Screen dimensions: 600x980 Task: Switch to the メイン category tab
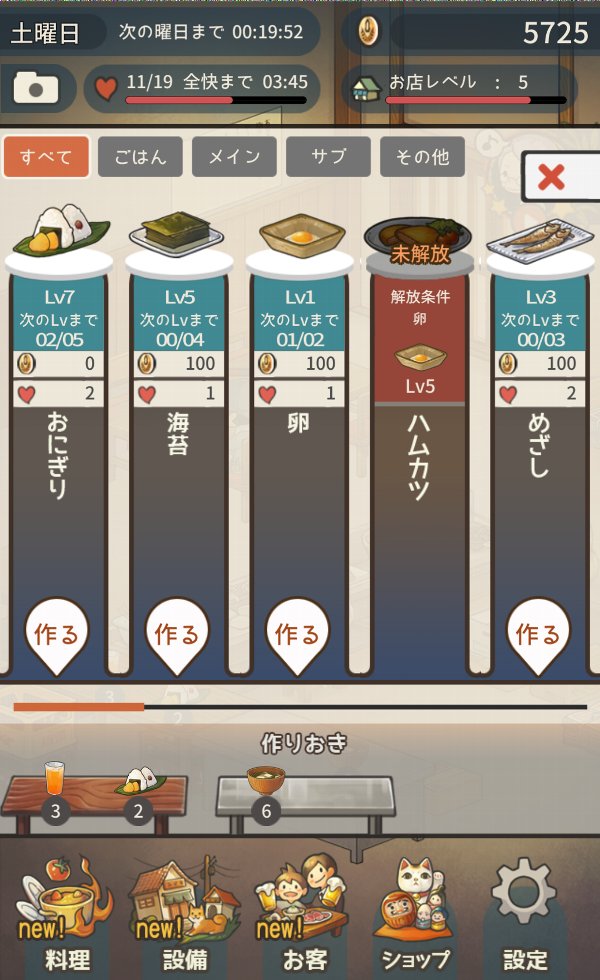pos(234,157)
